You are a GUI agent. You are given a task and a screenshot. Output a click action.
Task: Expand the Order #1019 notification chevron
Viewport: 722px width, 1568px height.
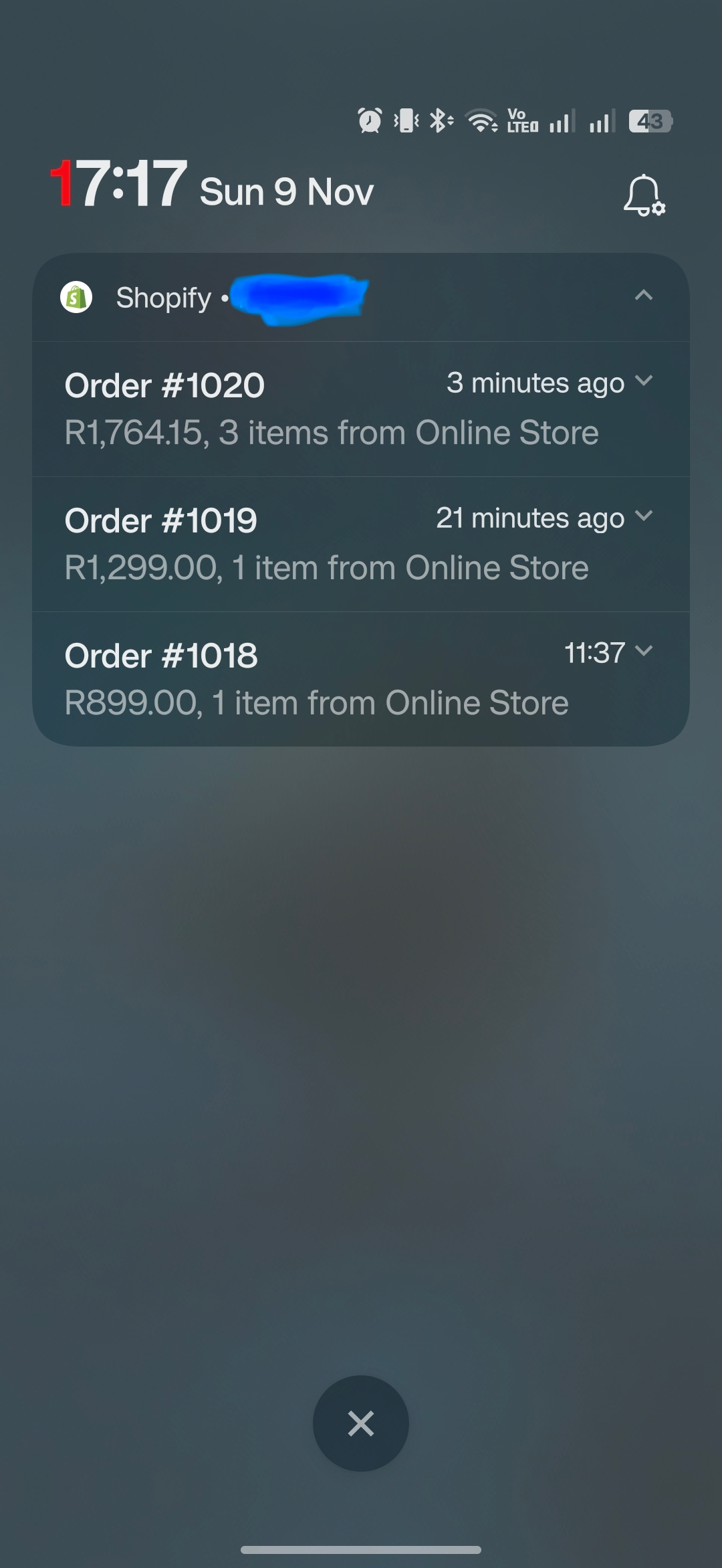644,516
